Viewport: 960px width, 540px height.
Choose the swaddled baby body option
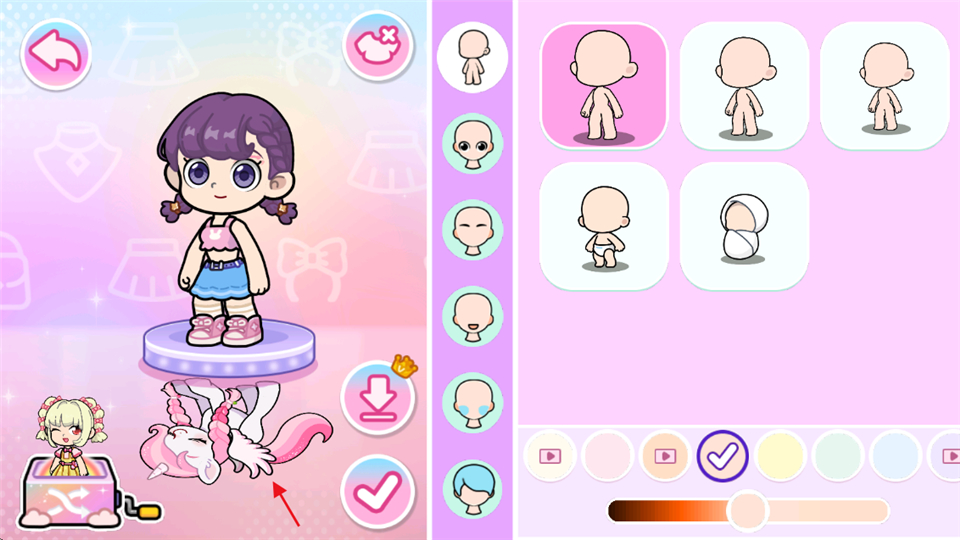point(744,227)
